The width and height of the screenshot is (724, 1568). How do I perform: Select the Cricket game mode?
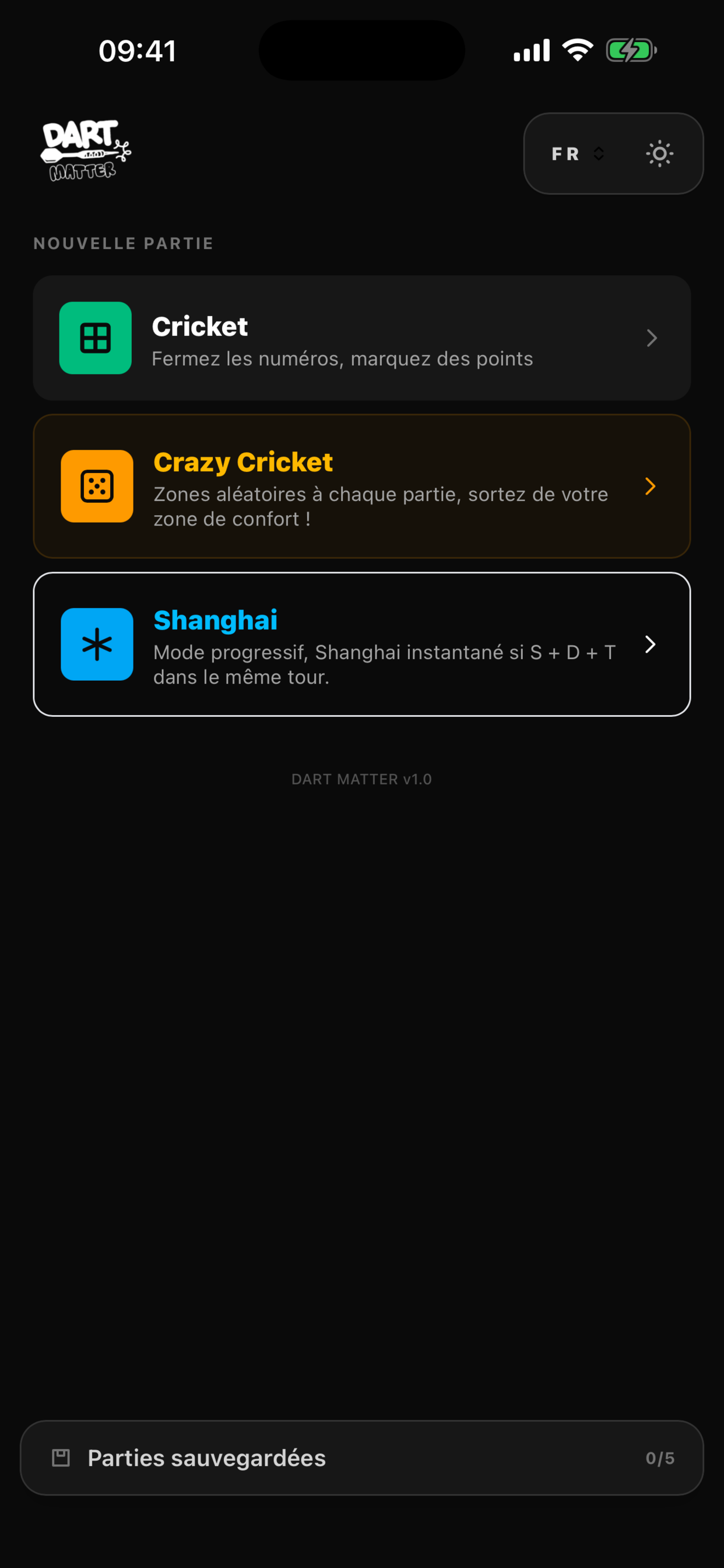(x=361, y=338)
